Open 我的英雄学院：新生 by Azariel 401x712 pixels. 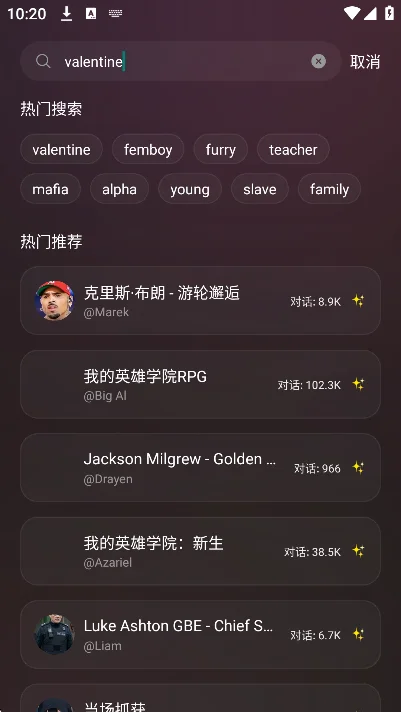(200, 551)
